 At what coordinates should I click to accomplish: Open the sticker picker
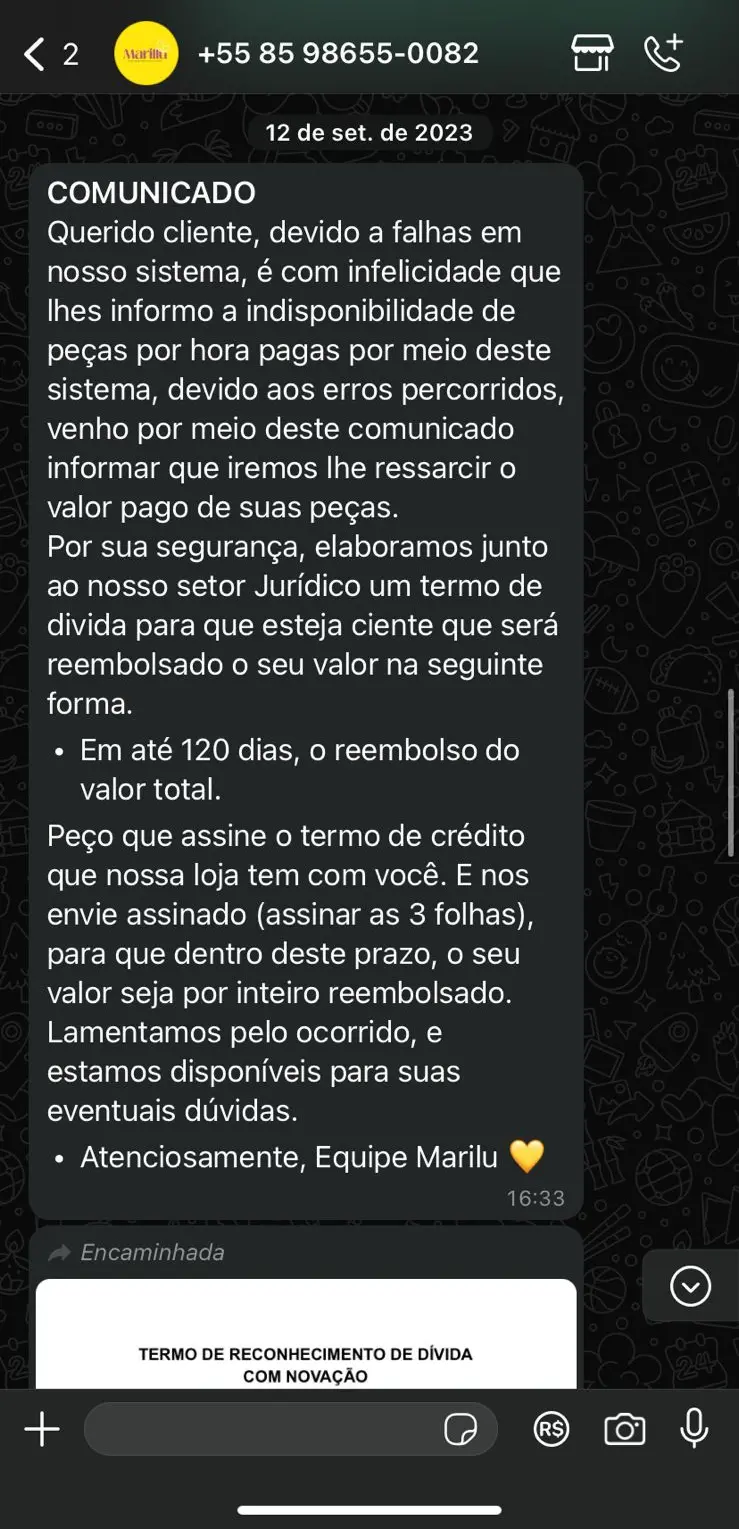(x=461, y=1430)
